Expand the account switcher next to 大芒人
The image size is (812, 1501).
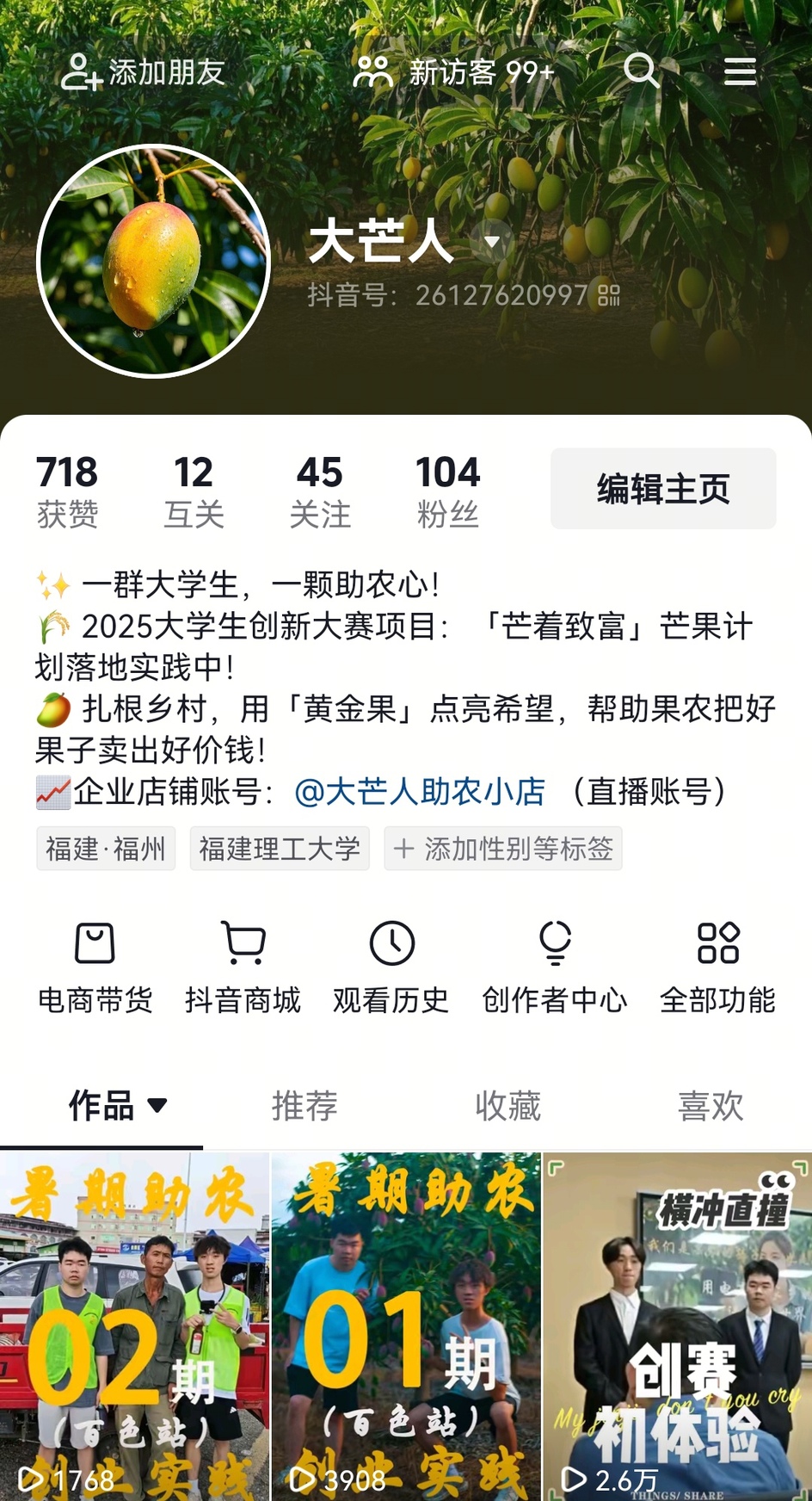(x=492, y=242)
